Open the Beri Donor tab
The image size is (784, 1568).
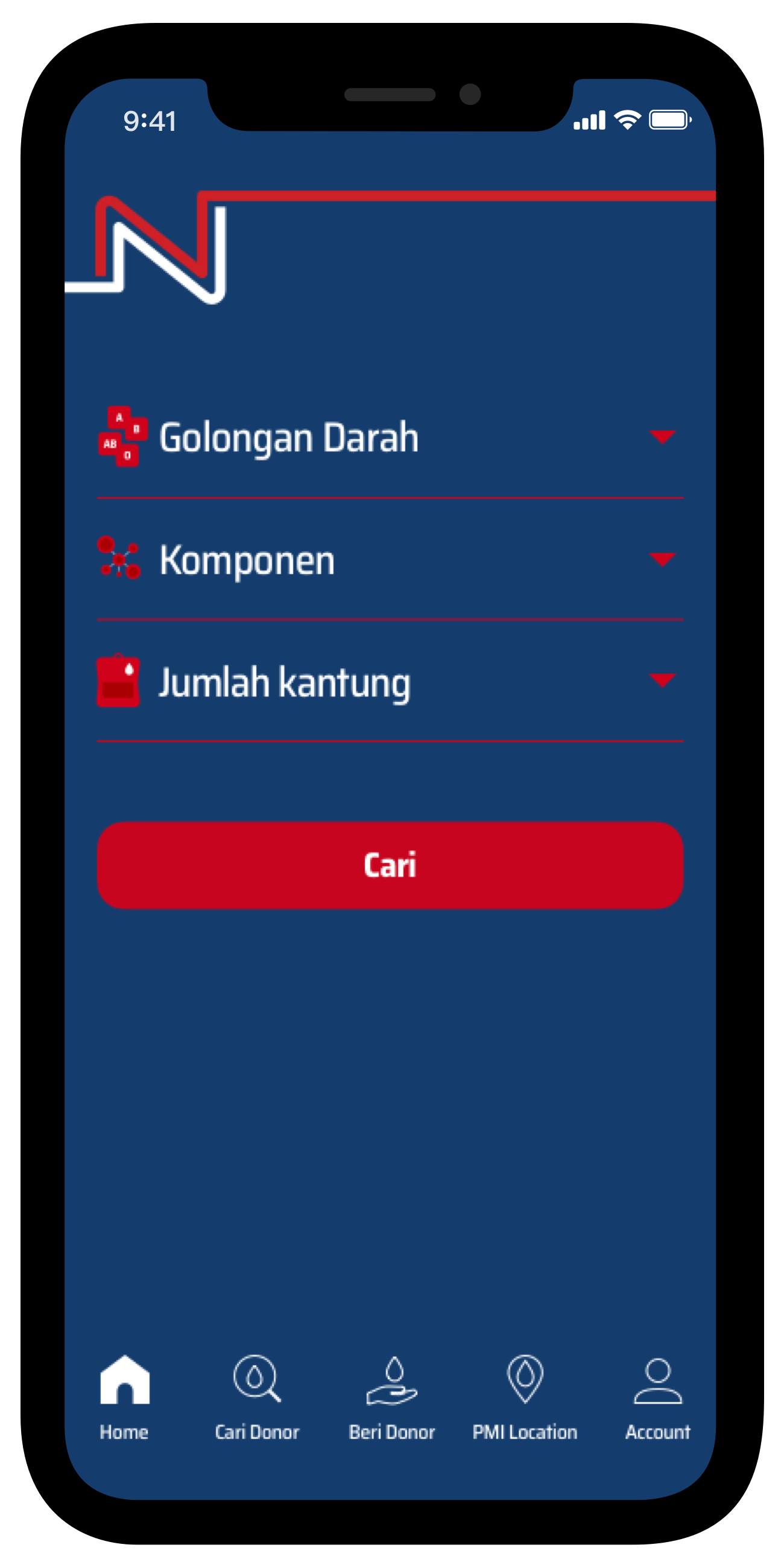tap(392, 1396)
